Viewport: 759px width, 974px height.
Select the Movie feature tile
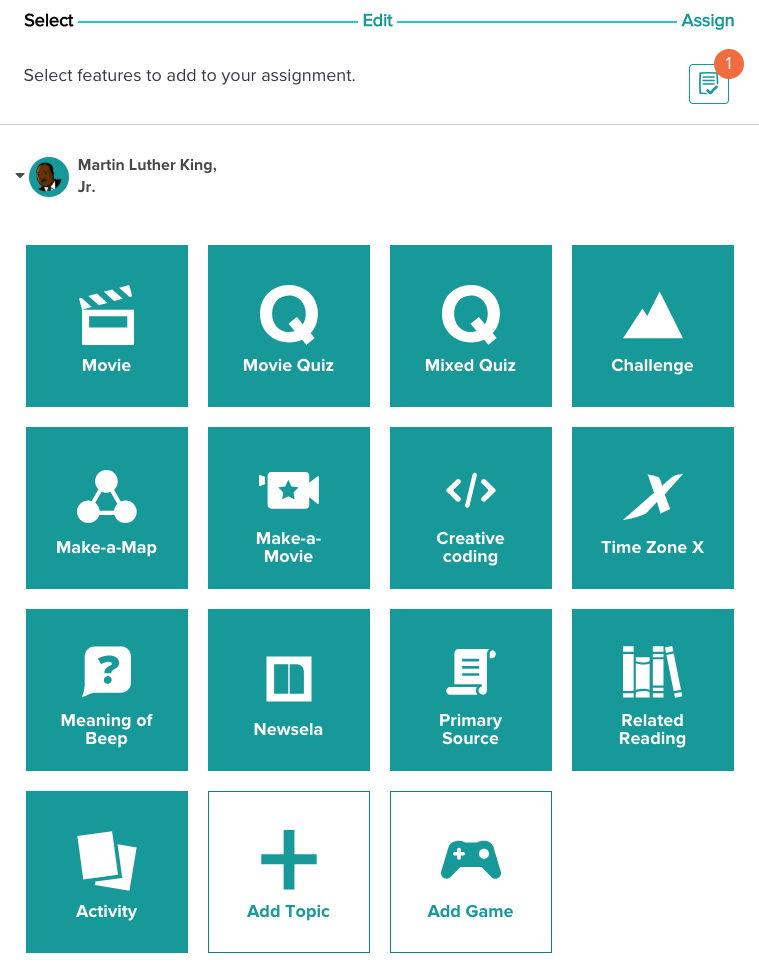pos(107,326)
